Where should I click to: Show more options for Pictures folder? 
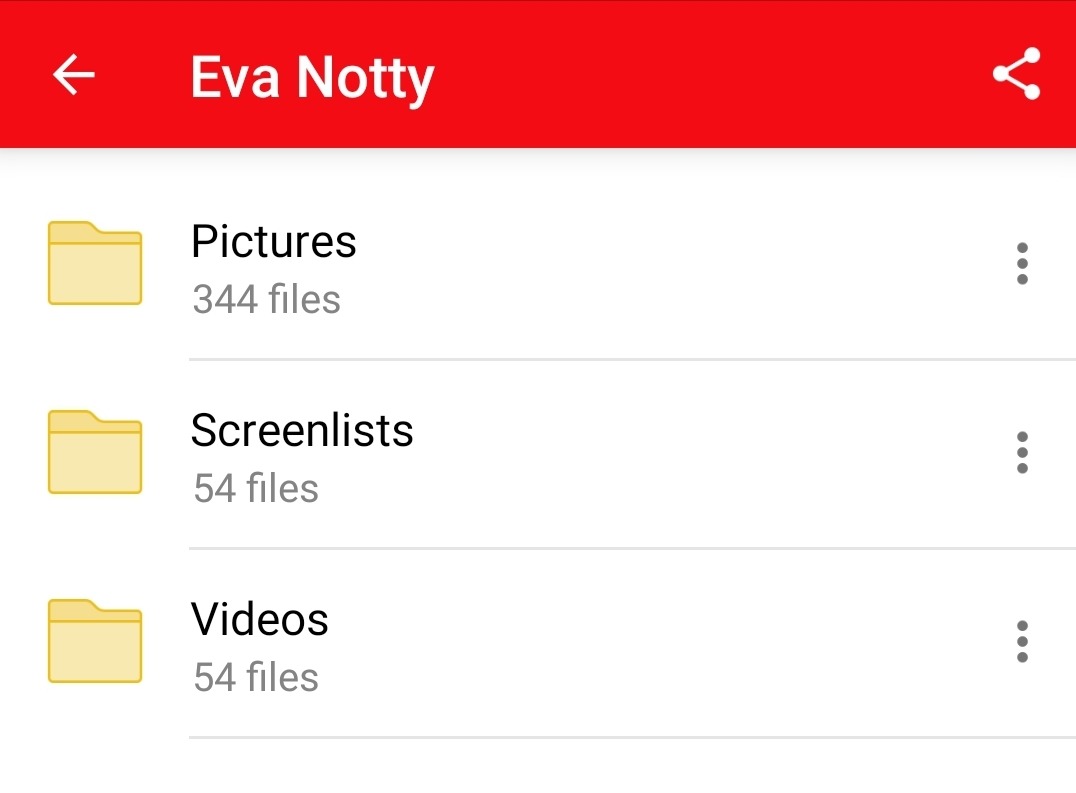1021,264
